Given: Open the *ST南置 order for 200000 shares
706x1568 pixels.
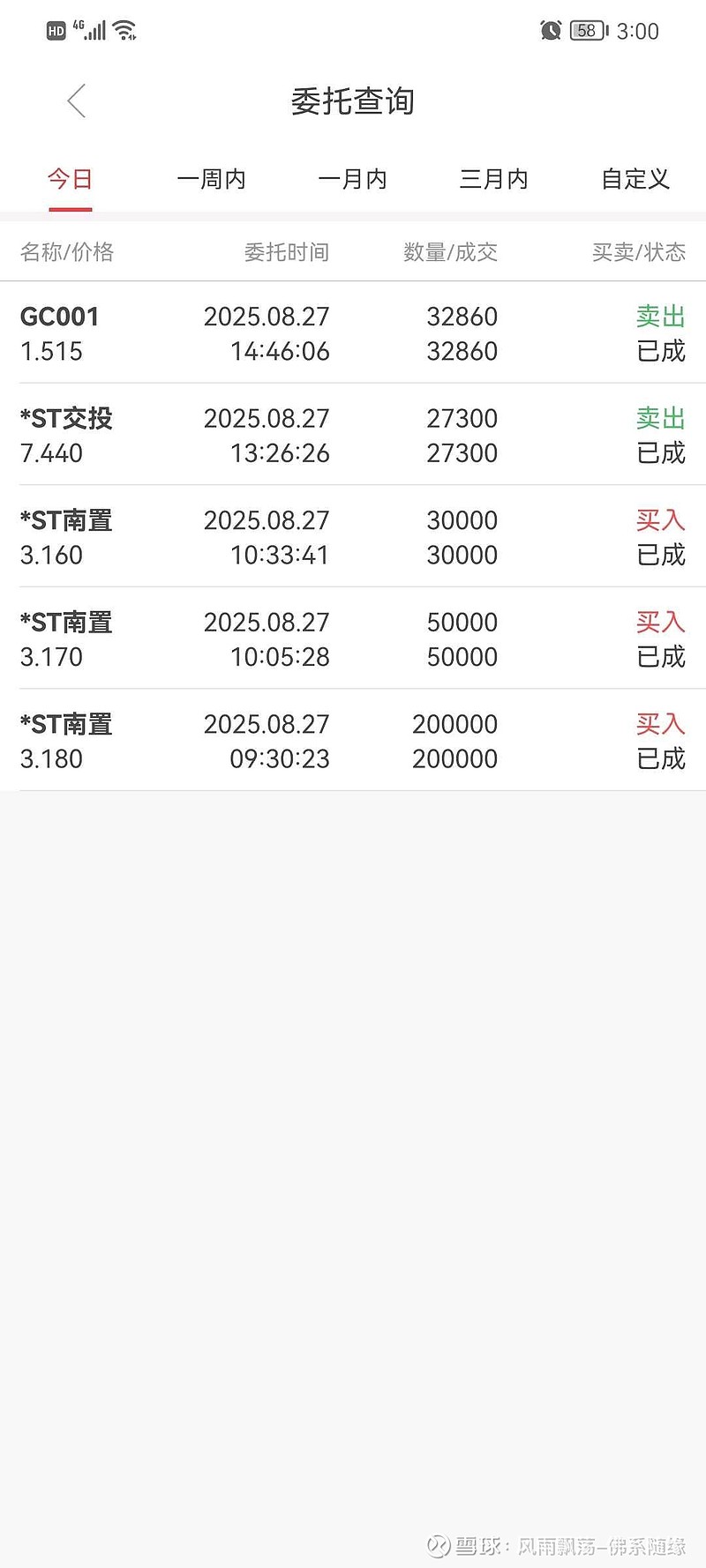Looking at the screenshot, I should [353, 741].
